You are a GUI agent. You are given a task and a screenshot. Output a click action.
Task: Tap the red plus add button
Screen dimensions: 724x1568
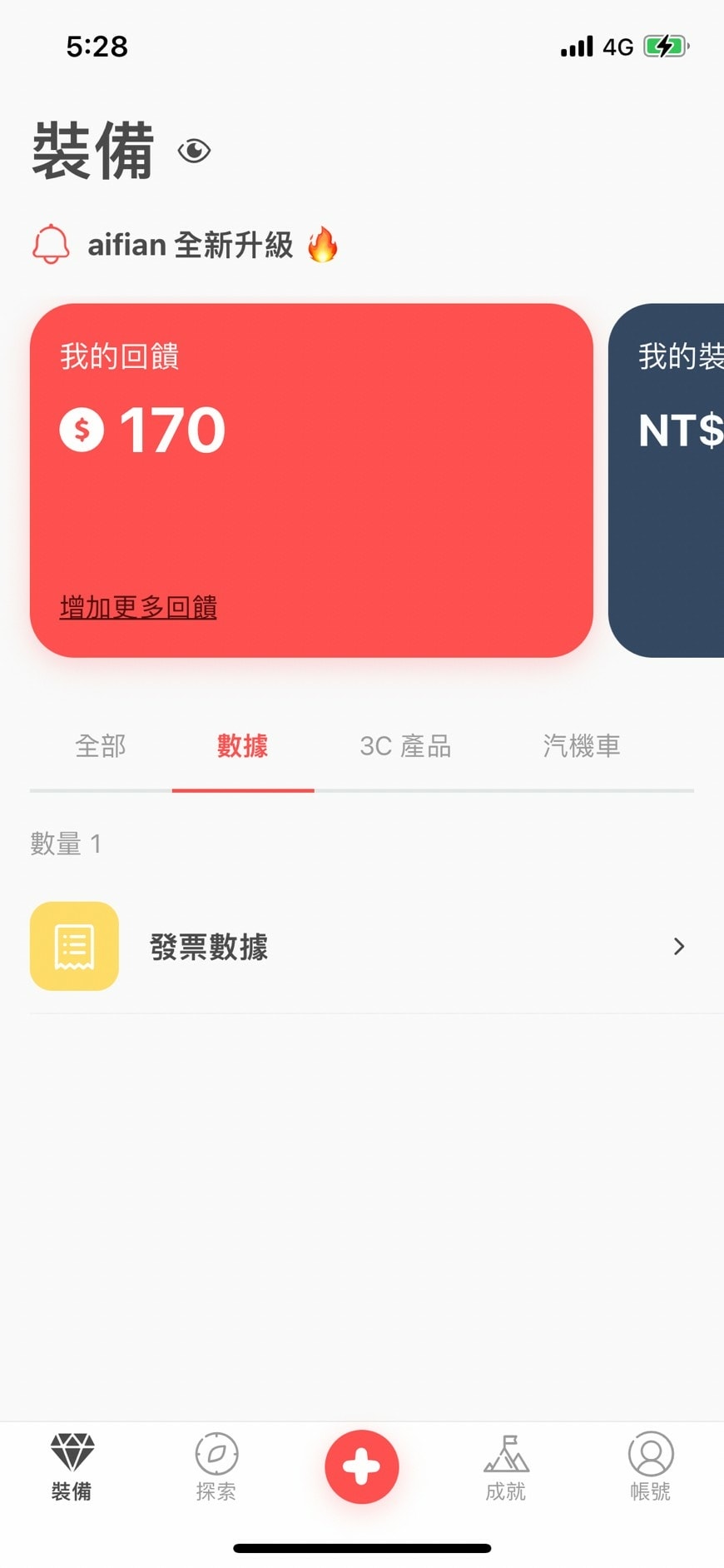coord(362,1466)
